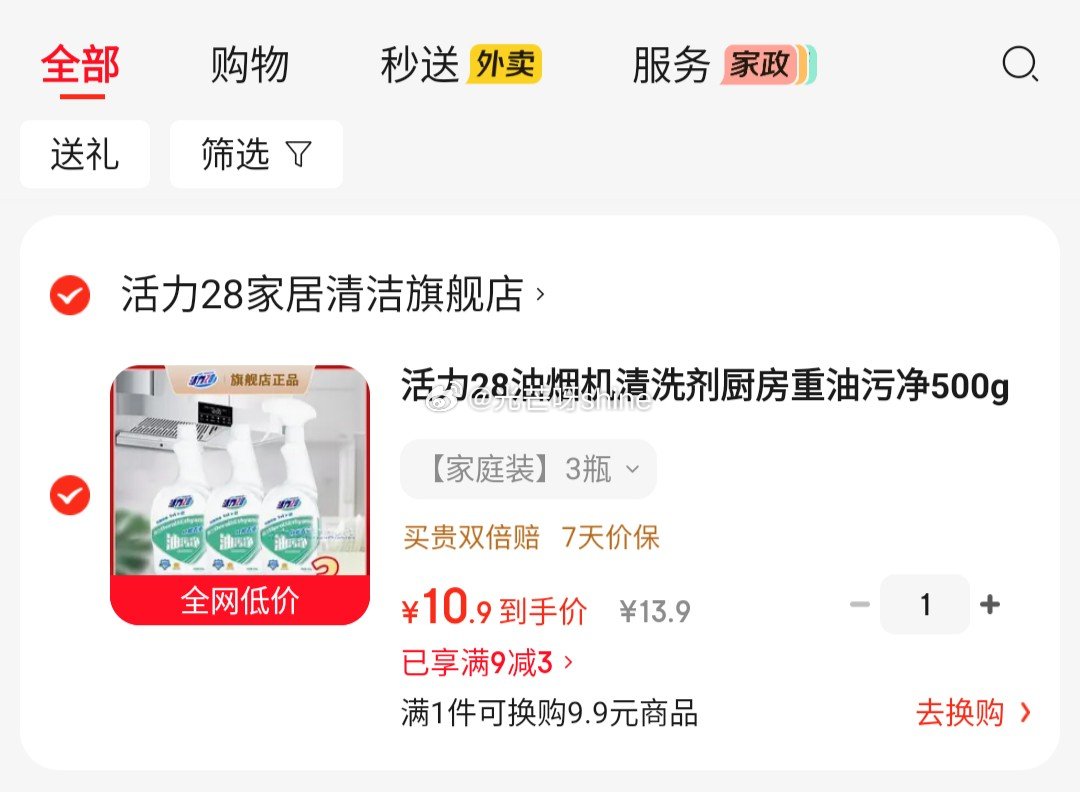This screenshot has width=1080, height=792.
Task: Deselect the 油烟机清洗剂 item checkbox
Action: tap(70, 495)
